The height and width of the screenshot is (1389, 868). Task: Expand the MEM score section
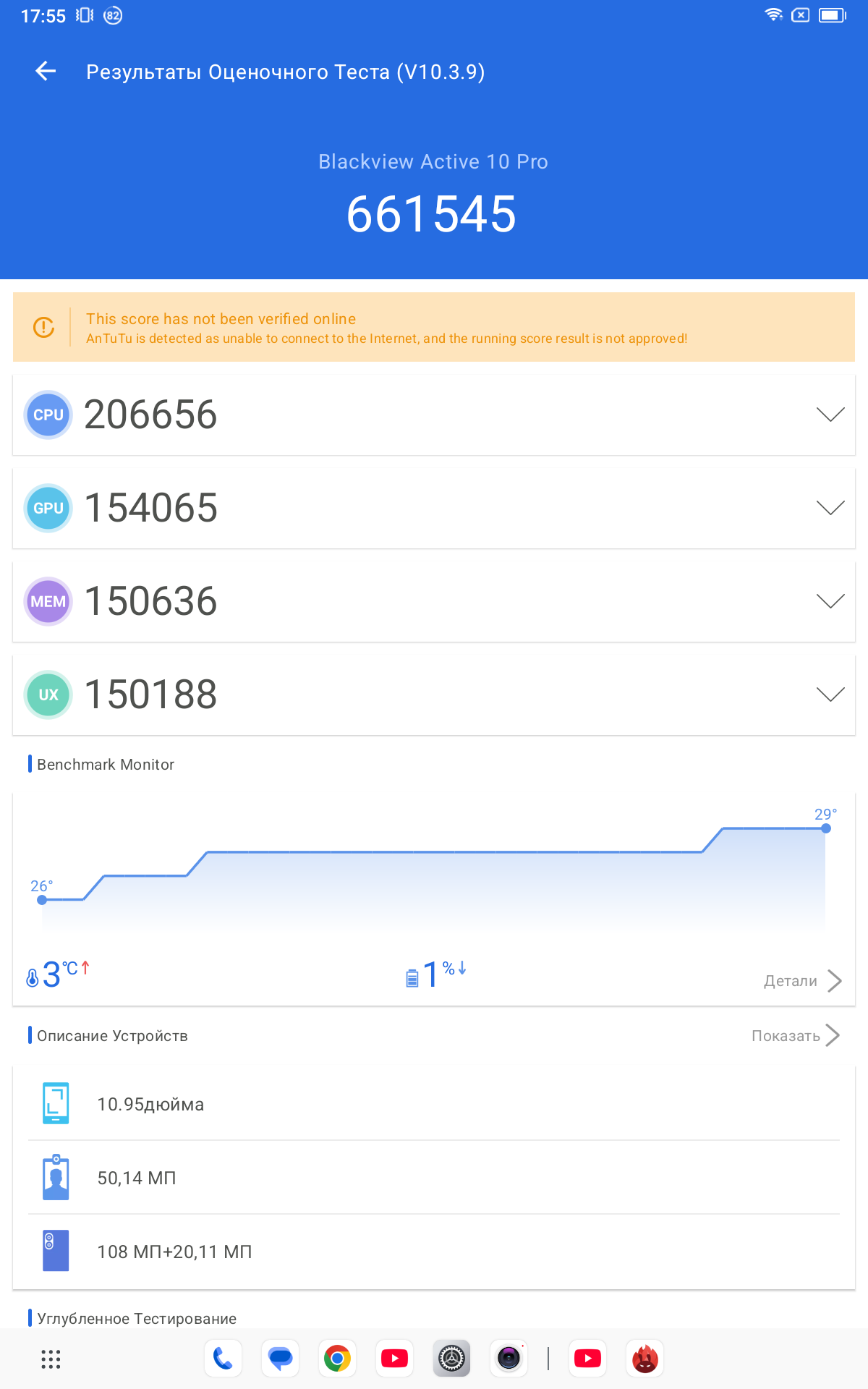coord(830,601)
